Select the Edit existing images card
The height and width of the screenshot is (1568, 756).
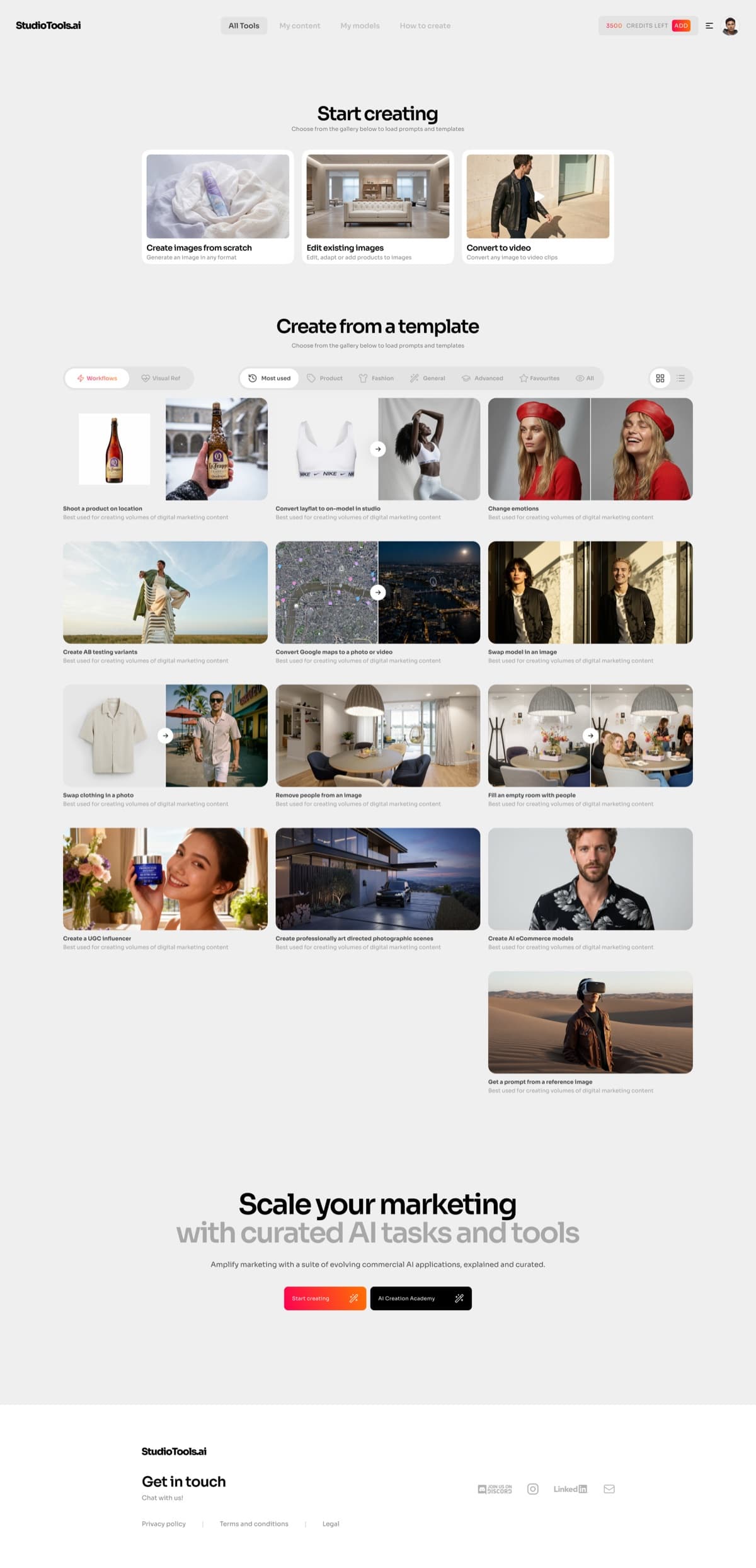pos(378,207)
